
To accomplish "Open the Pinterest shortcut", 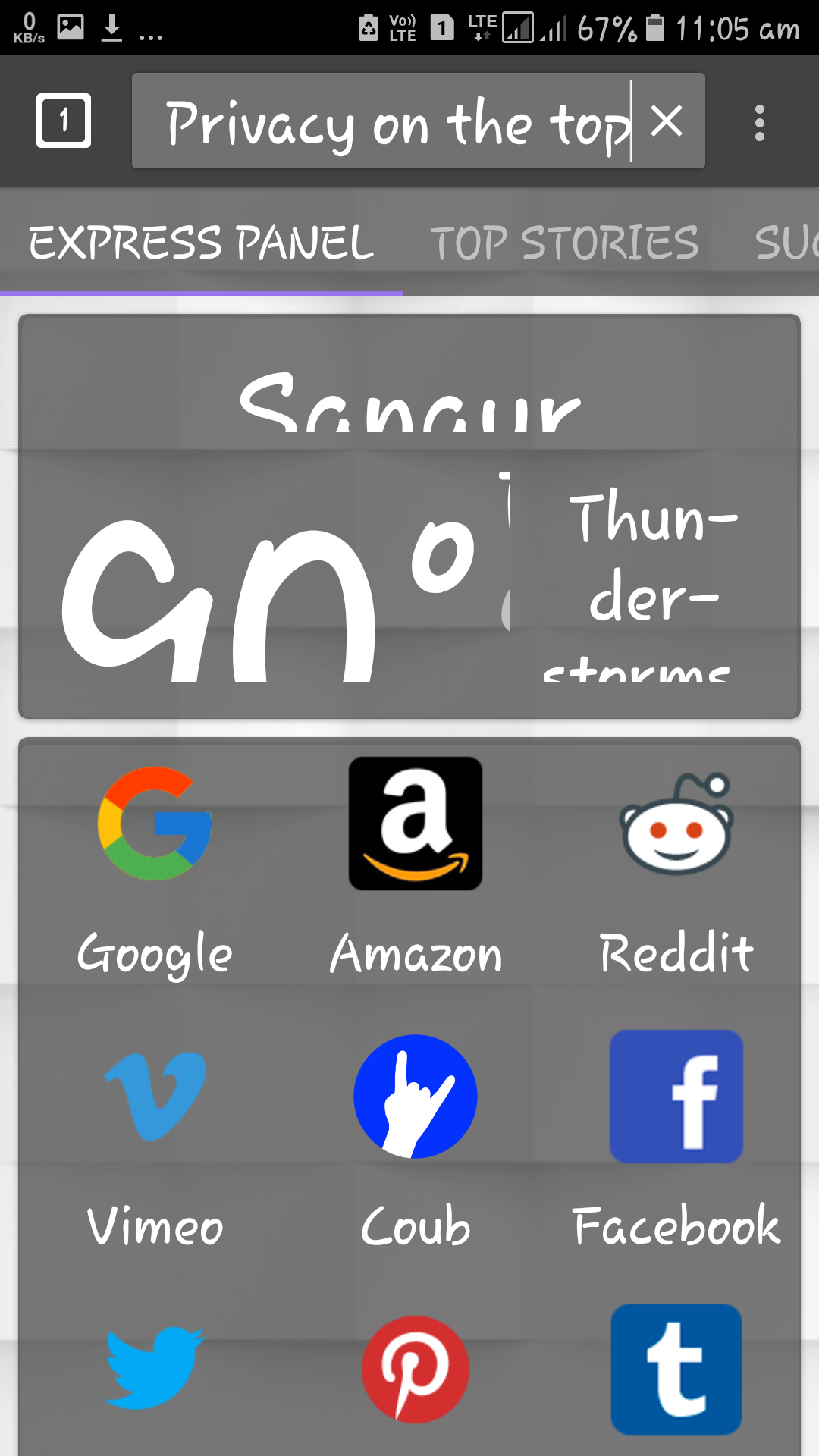I will [414, 1365].
